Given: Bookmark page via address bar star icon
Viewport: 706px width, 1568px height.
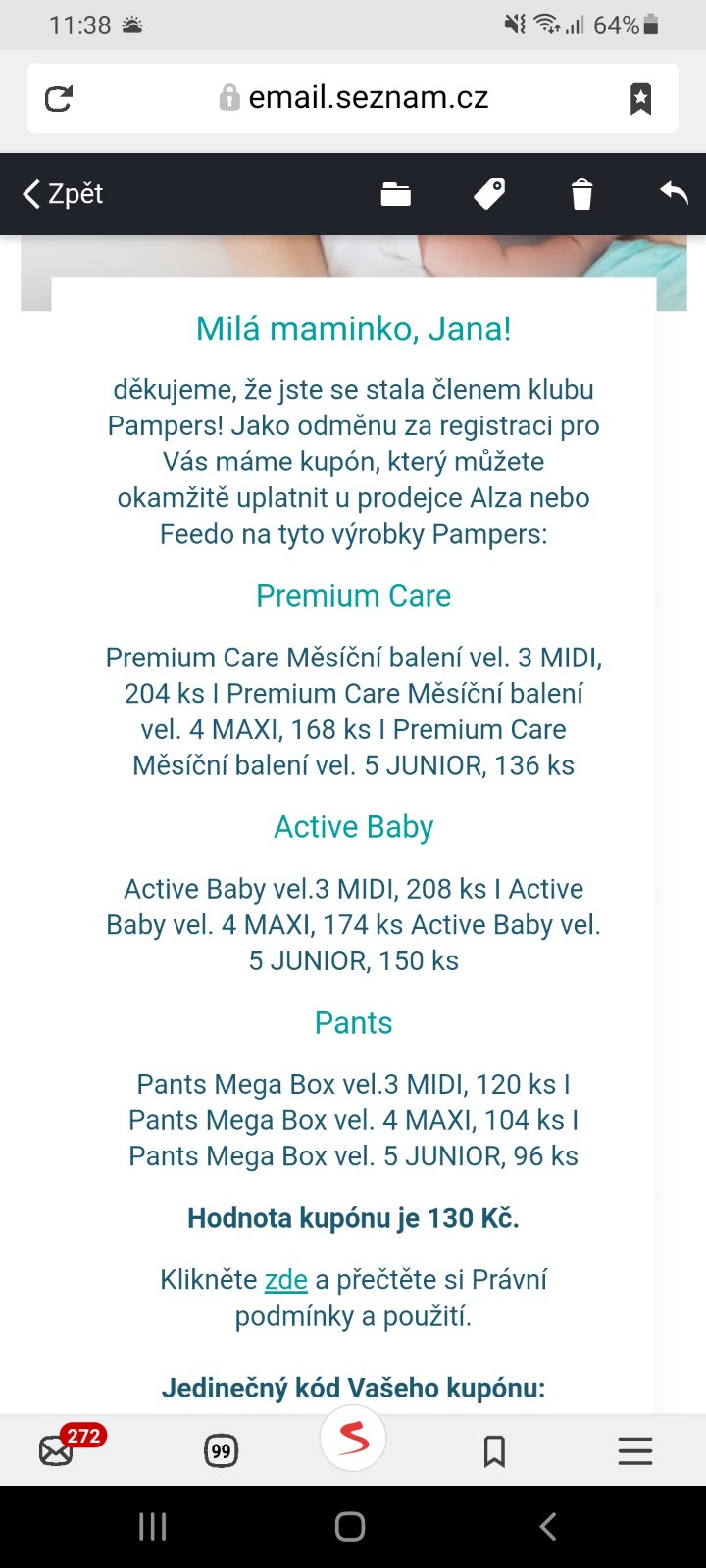Looking at the screenshot, I should (640, 98).
